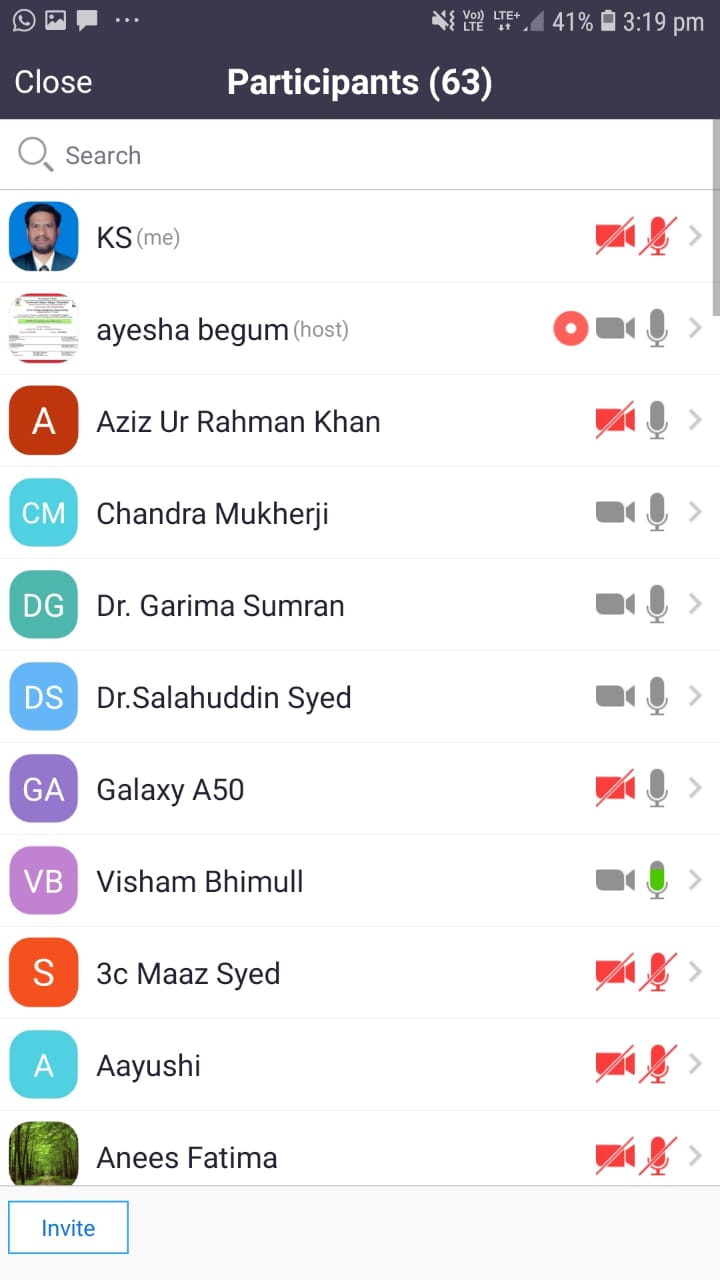Screen dimensions: 720x1280
Task: Open Dr.Salahuddin Syed's row
Action: pos(360,697)
